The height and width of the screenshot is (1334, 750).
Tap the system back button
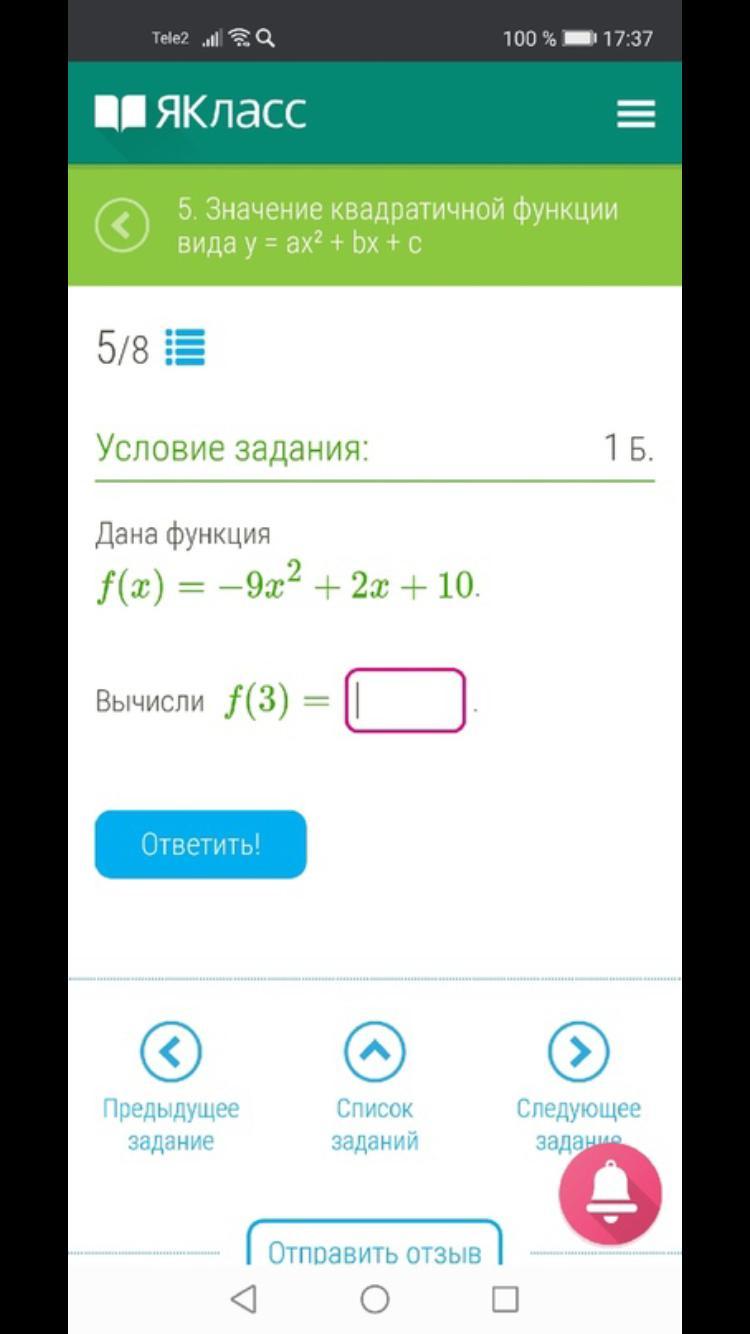[243, 1299]
